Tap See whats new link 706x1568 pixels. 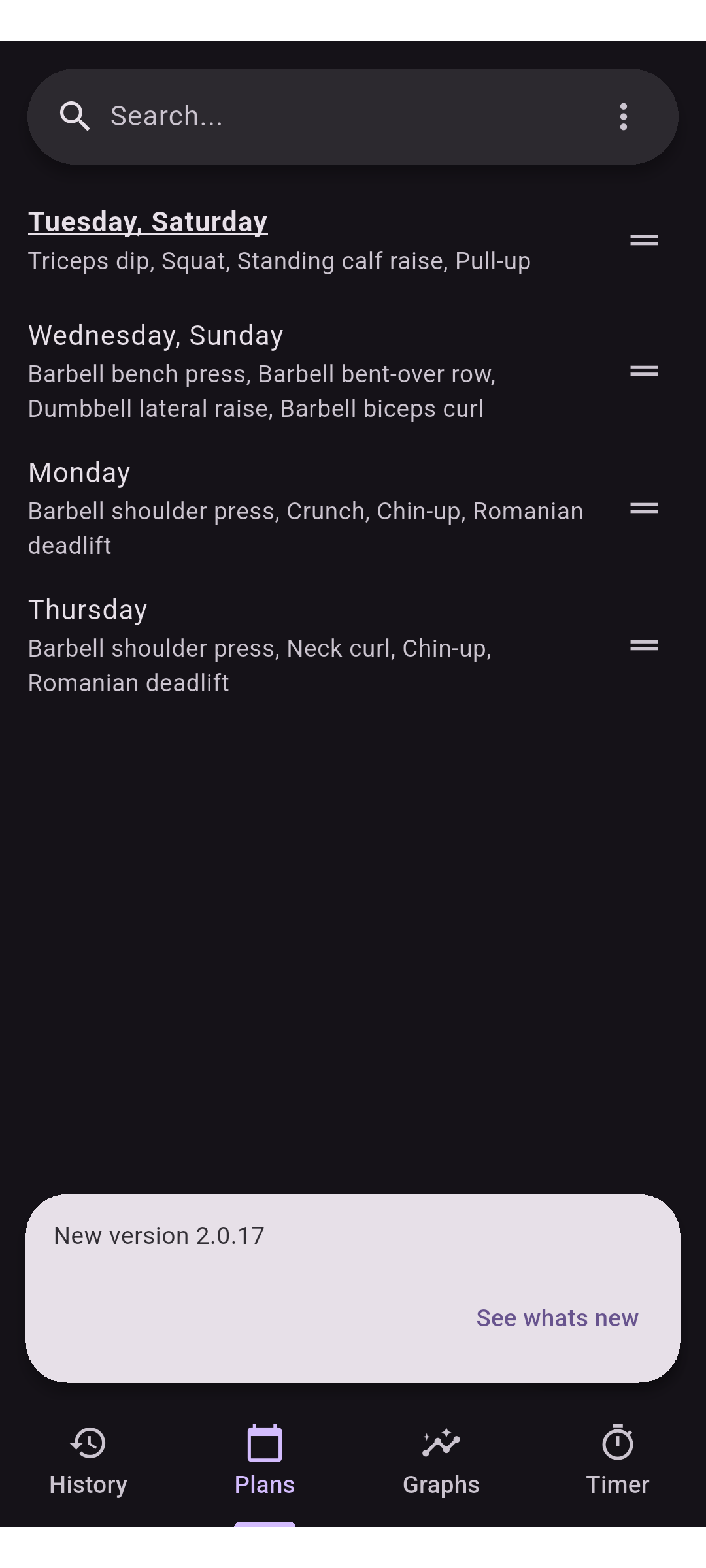[x=557, y=1318]
